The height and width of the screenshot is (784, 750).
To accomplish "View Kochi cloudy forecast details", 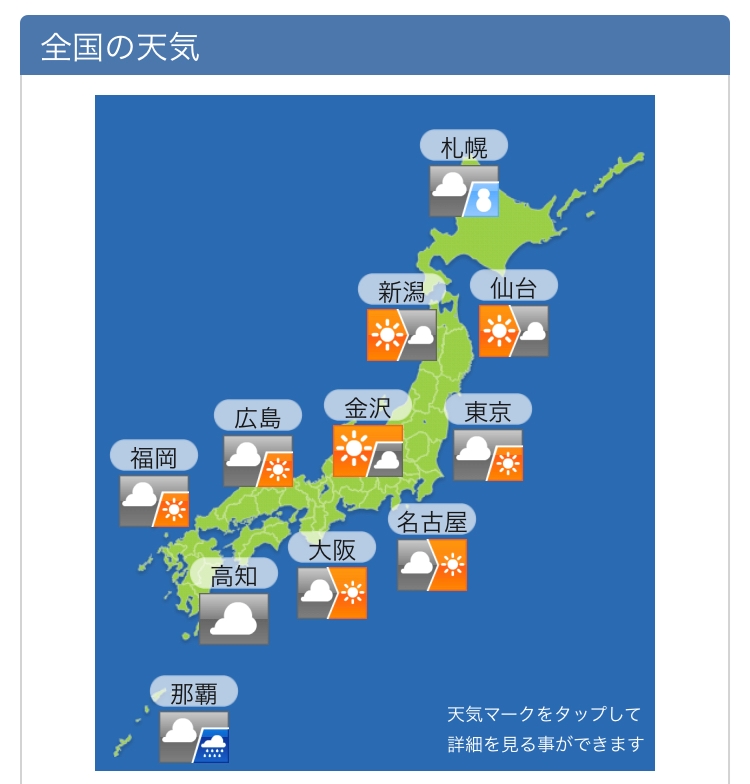I will [234, 619].
